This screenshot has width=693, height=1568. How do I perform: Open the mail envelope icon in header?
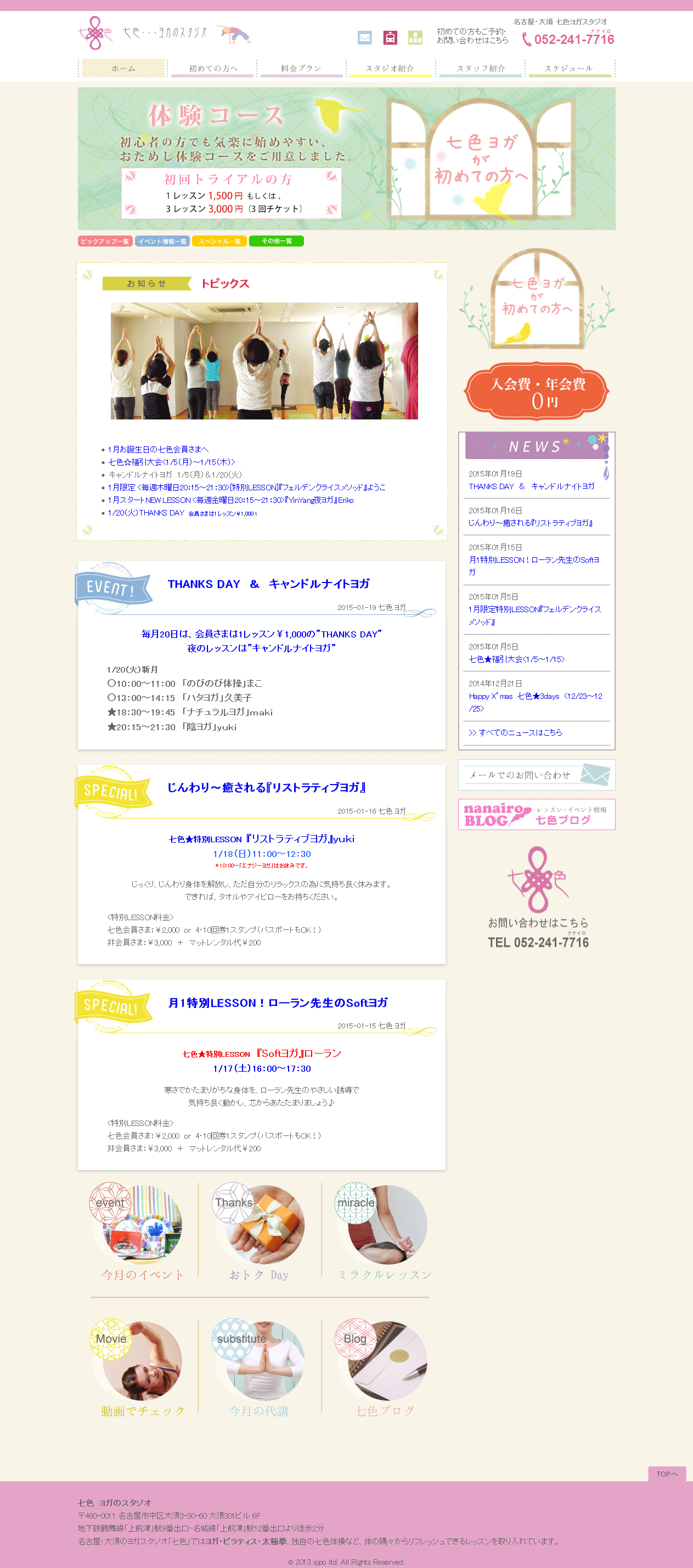(x=364, y=38)
